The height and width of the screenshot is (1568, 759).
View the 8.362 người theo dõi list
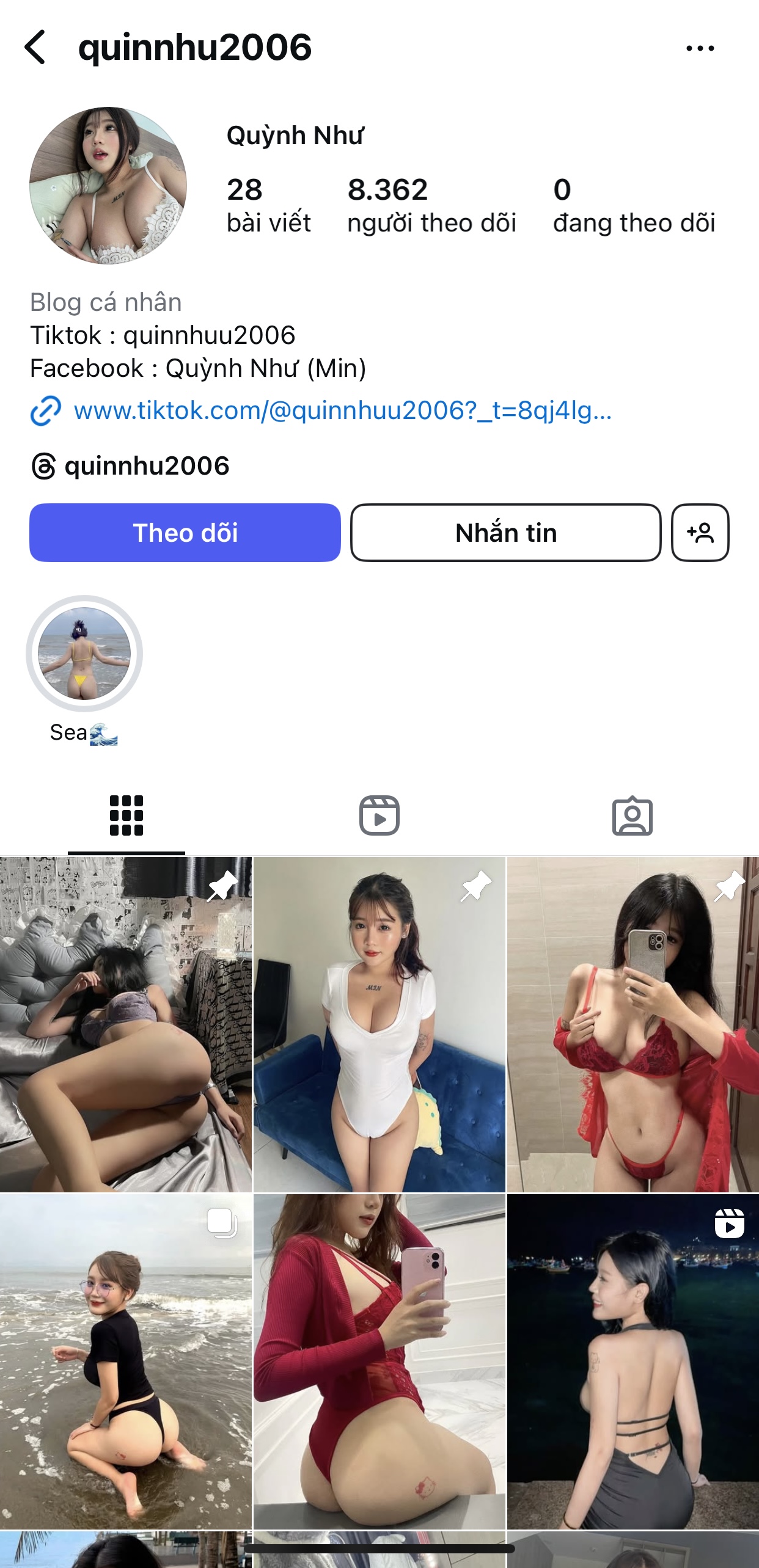pos(431,206)
